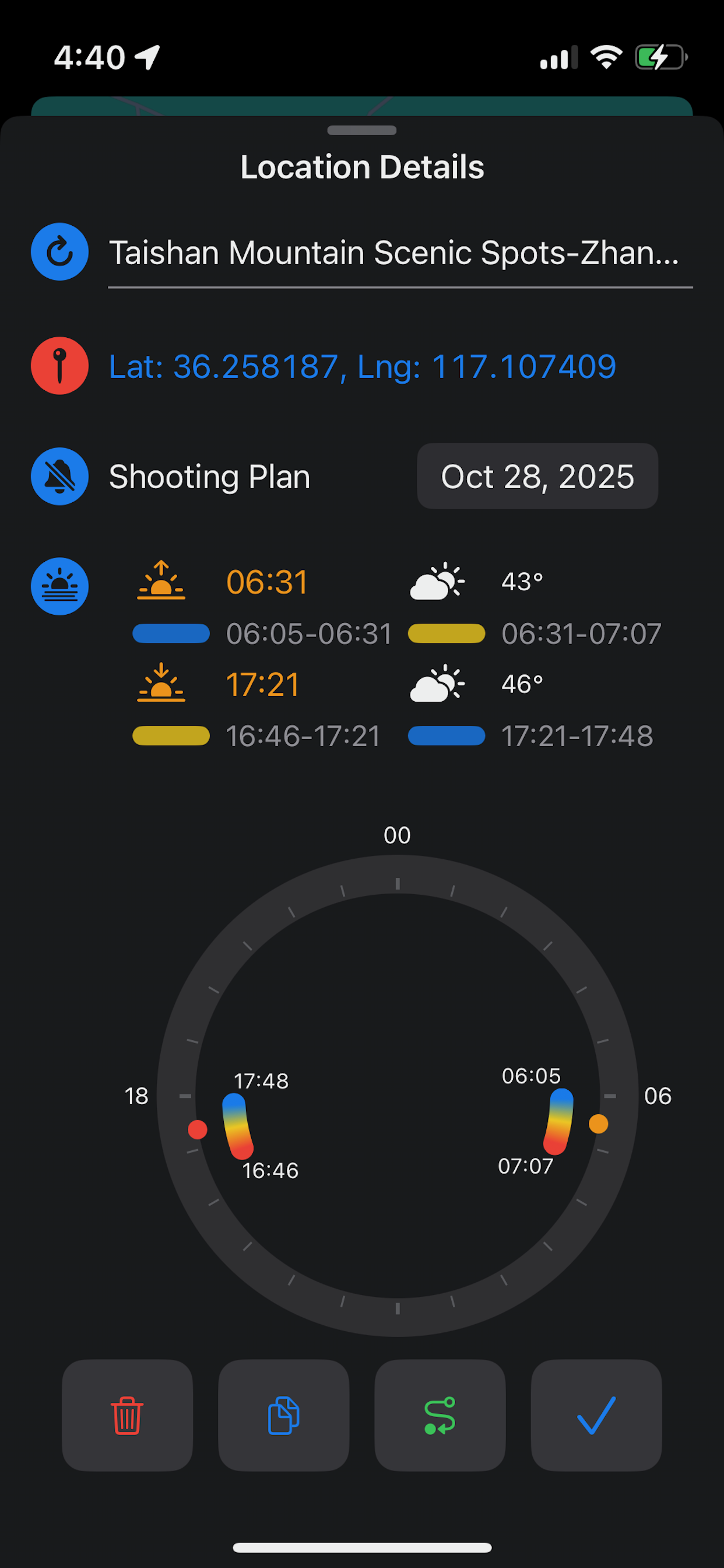Click the refresh location name icon

[x=59, y=252]
